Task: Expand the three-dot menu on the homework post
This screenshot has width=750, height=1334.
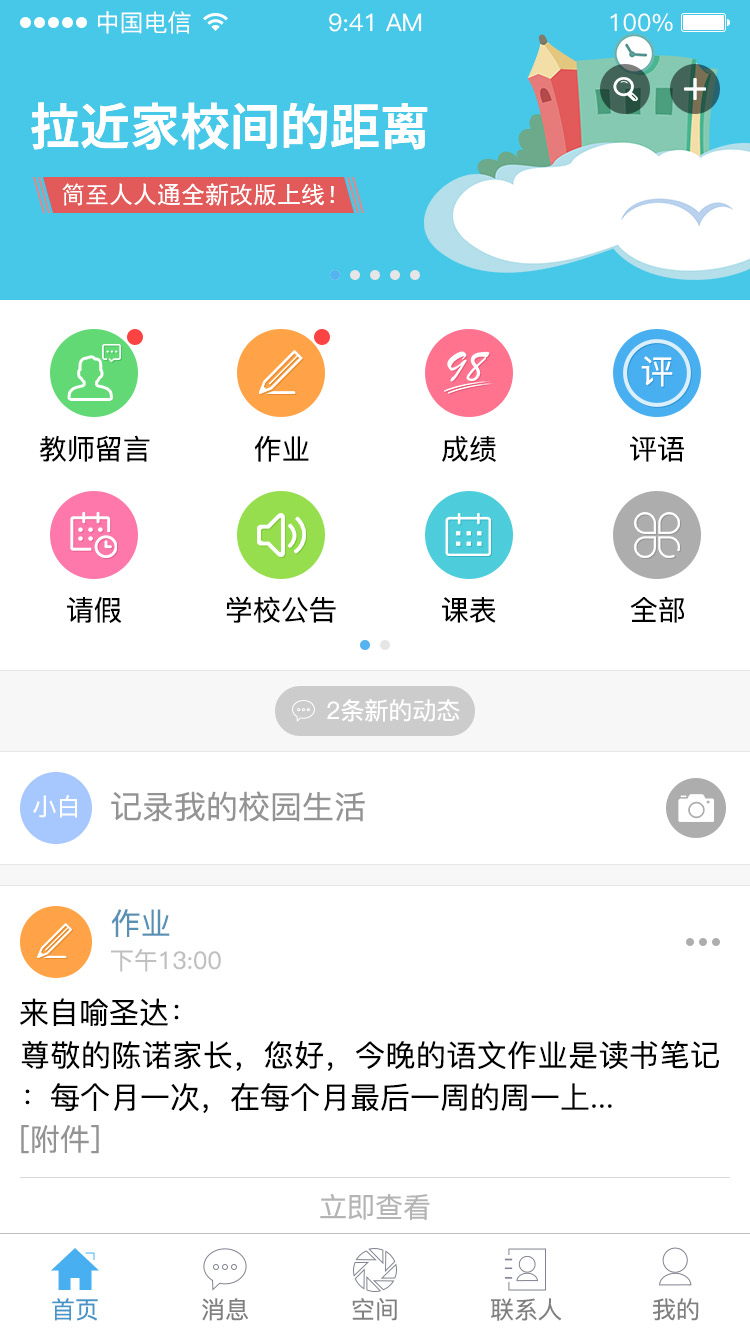Action: tap(702, 941)
